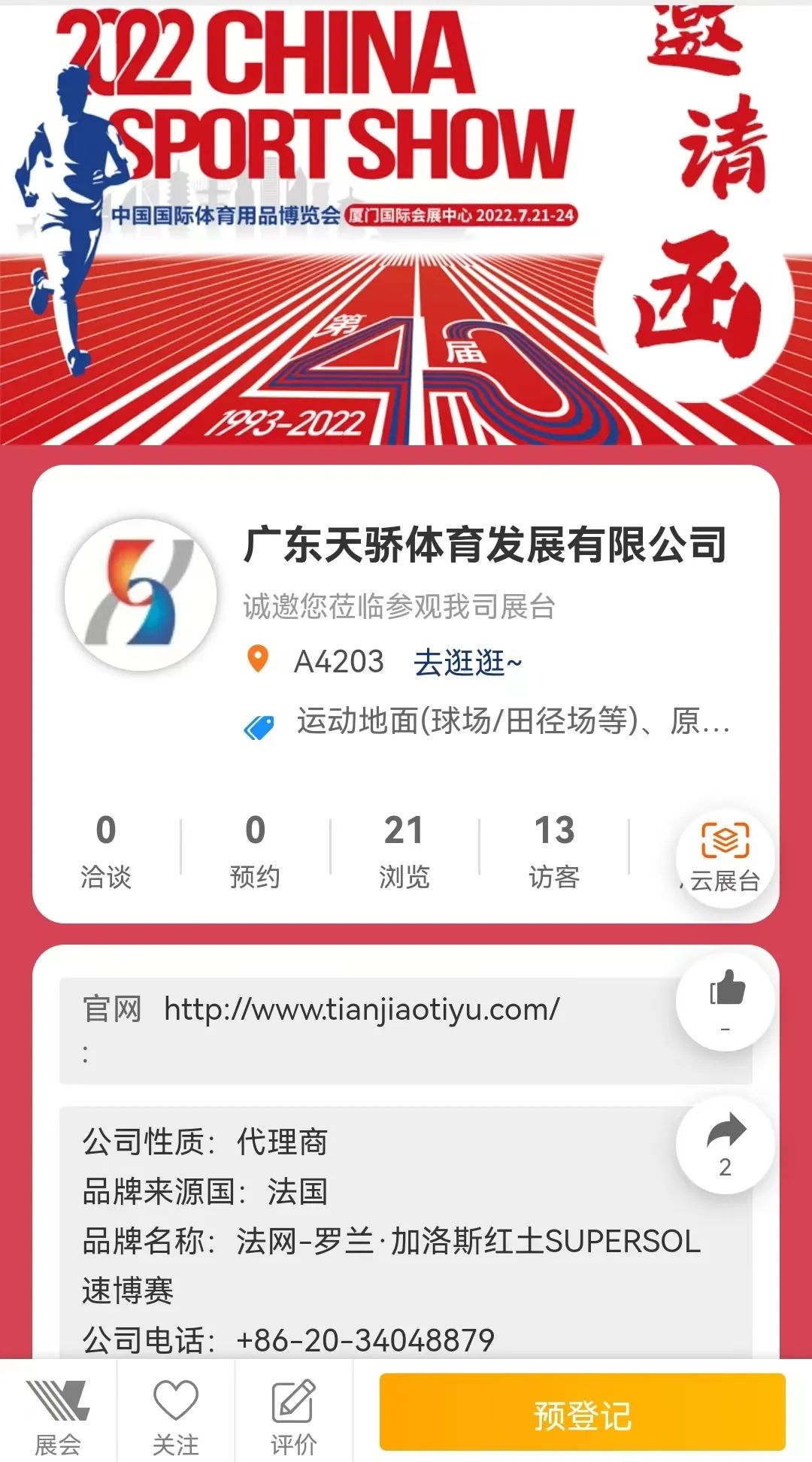This screenshot has width=812, height=1462.
Task: Open the official website link
Action: tap(362, 1009)
